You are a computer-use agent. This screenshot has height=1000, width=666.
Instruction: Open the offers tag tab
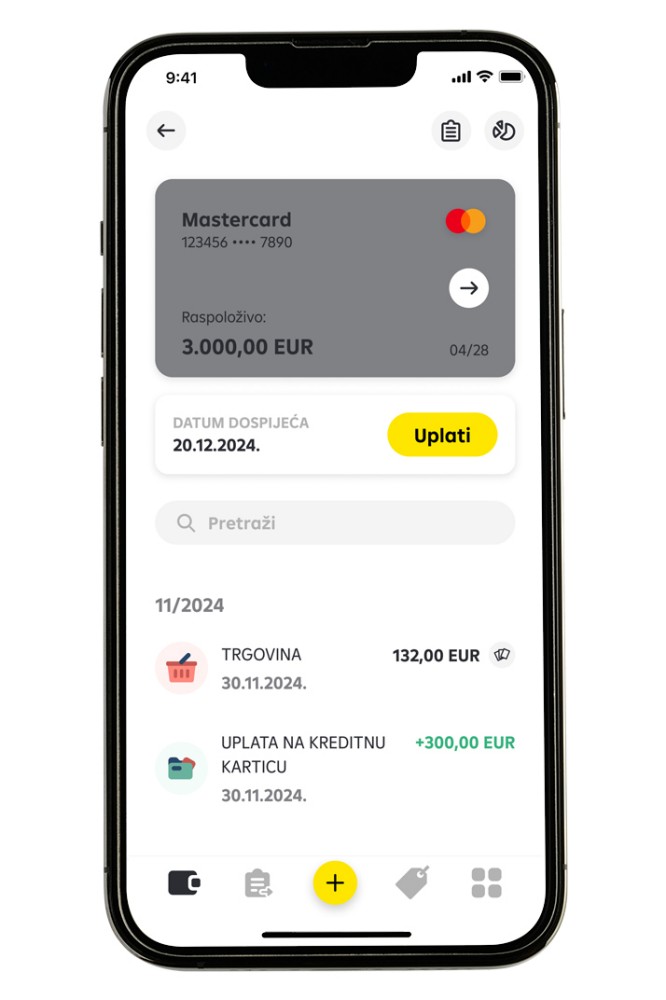pyautogui.click(x=411, y=883)
